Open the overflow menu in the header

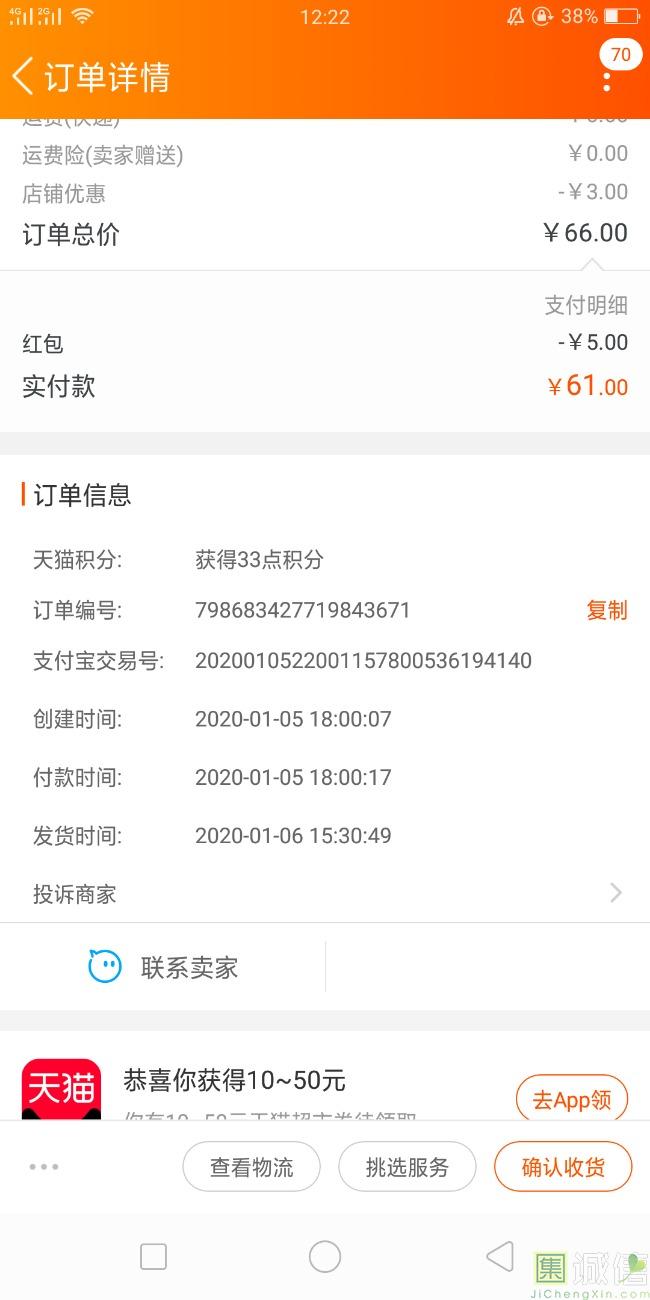click(607, 81)
